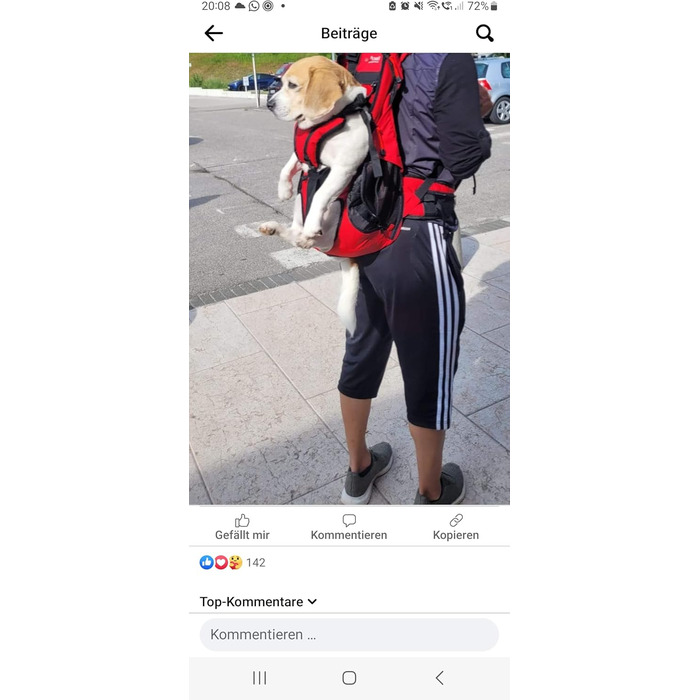The image size is (700, 700).
Task: Tap Kommentieren under the dog photo
Action: (x=349, y=527)
